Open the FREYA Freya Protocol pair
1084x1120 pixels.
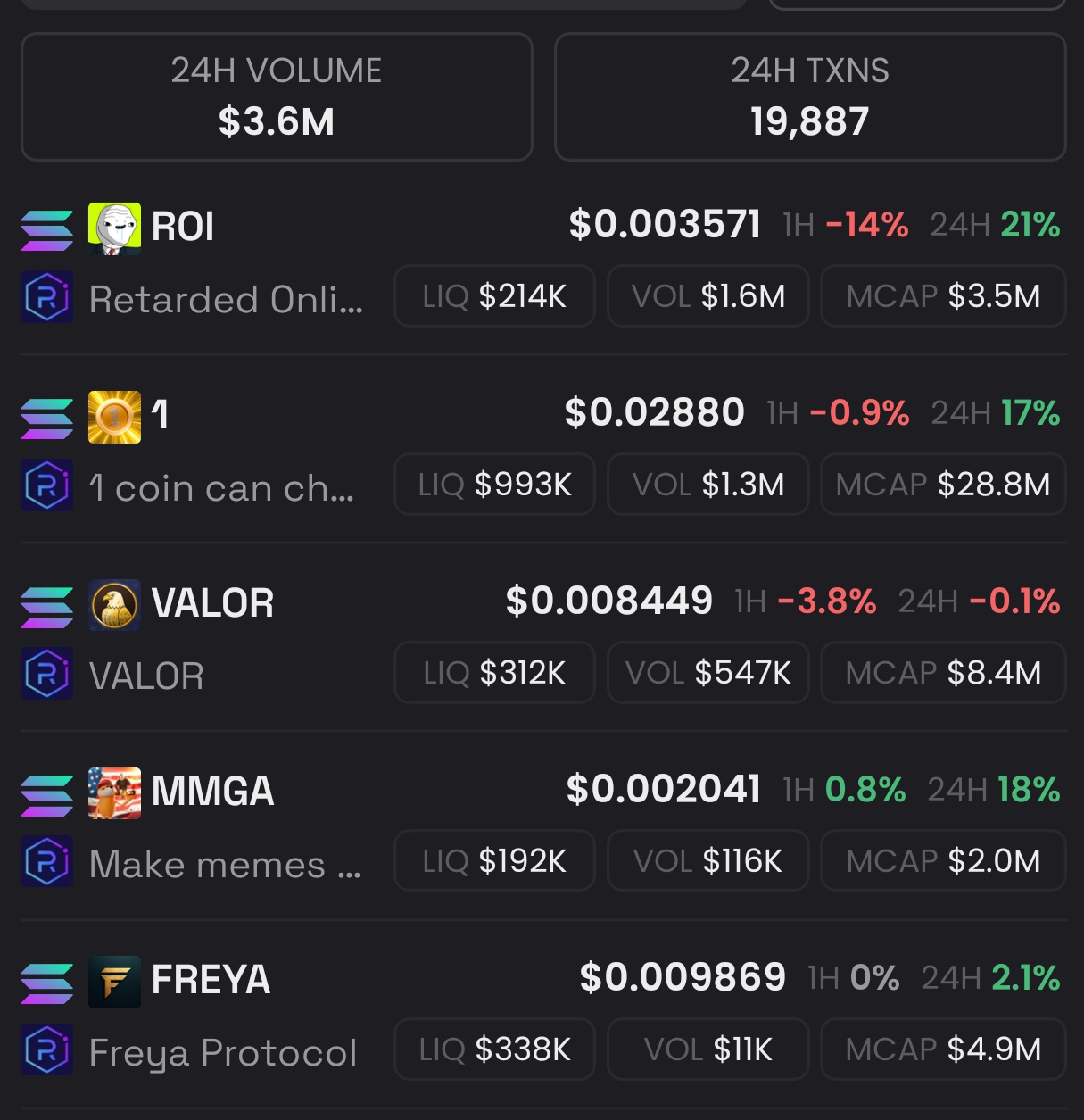point(211,980)
